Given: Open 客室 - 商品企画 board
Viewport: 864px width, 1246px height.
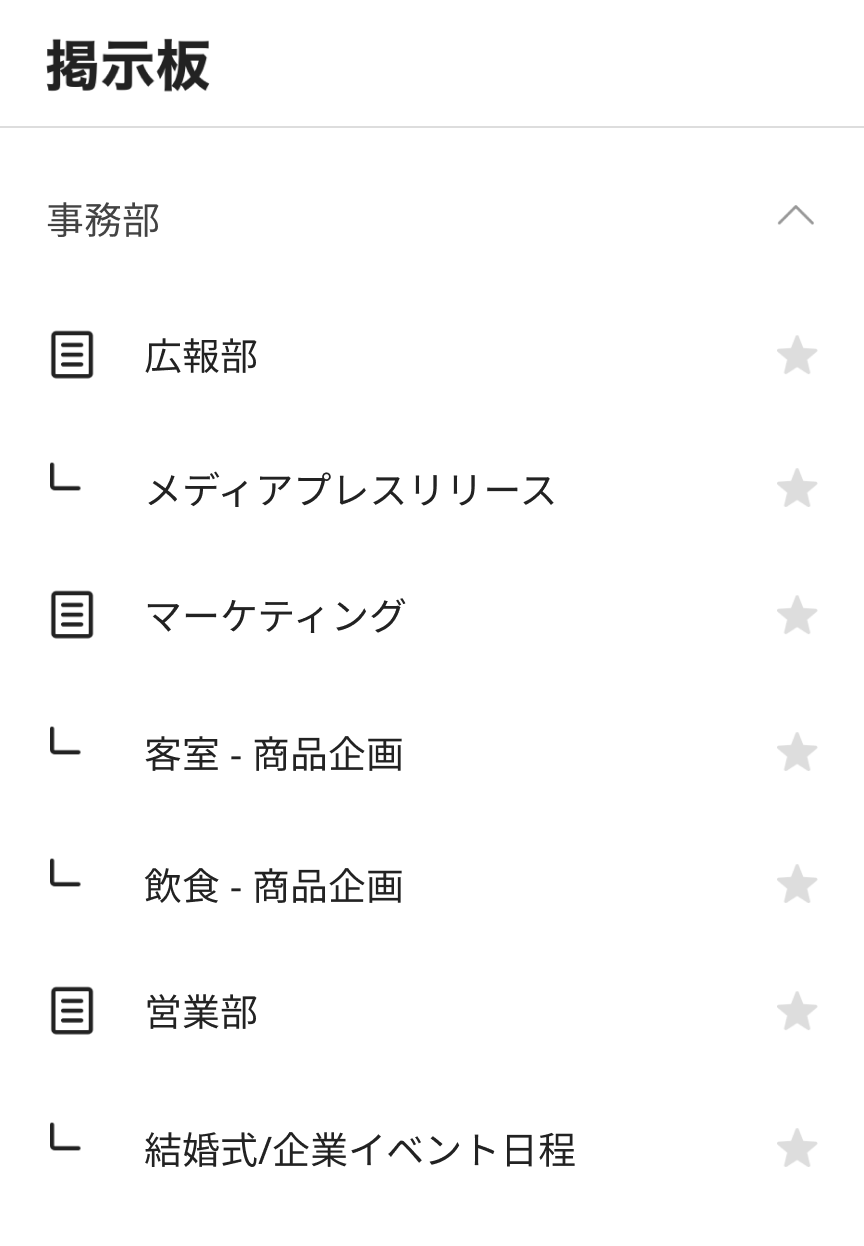Looking at the screenshot, I should (273, 753).
